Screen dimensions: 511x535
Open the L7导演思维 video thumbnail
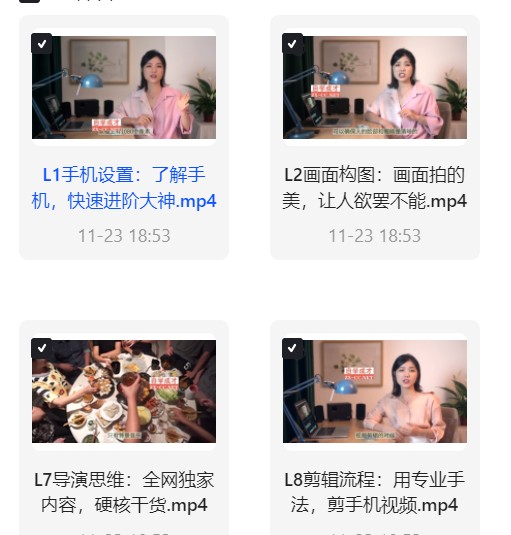[x=124, y=392]
